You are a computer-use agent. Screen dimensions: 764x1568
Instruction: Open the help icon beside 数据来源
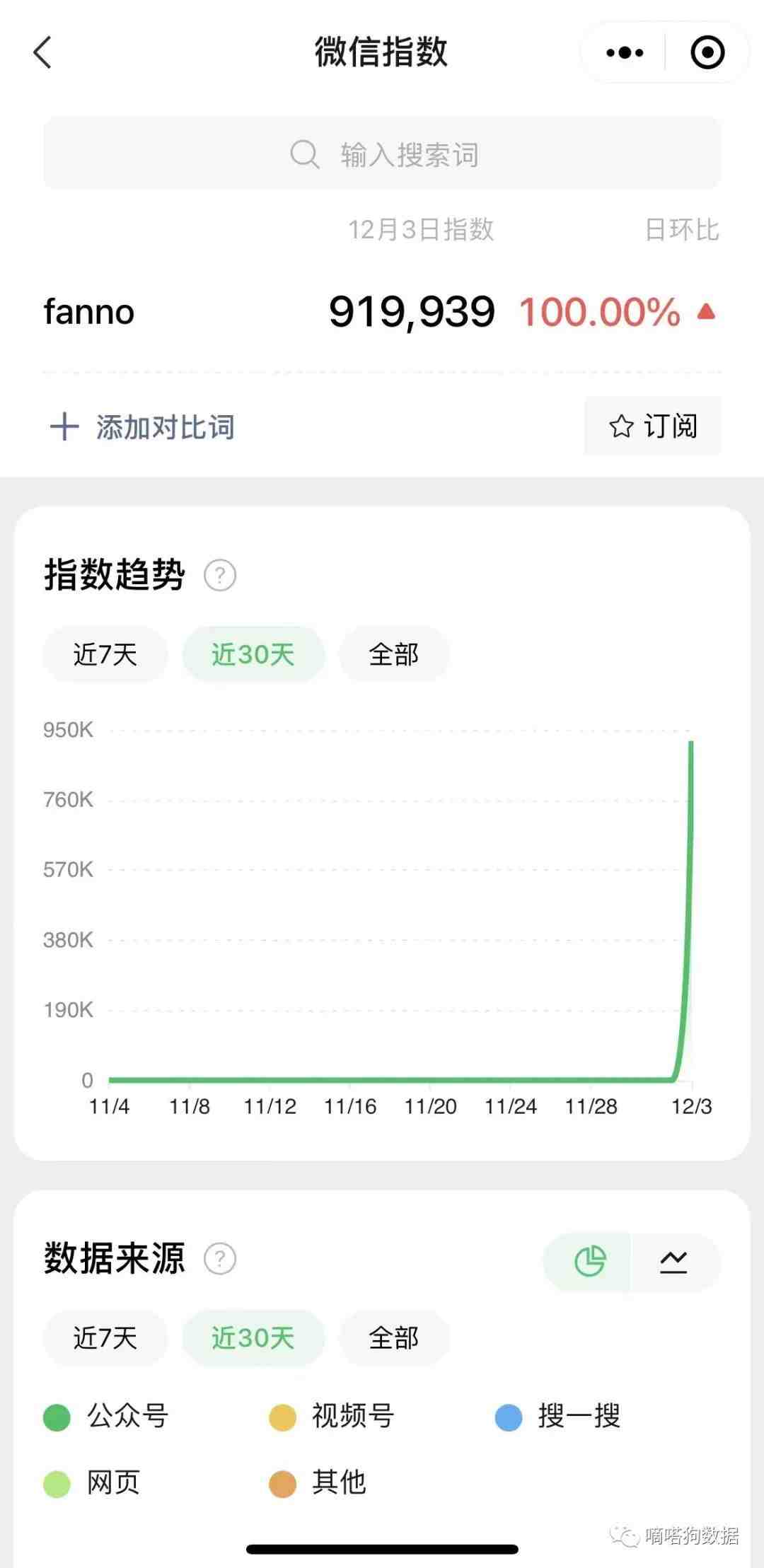click(220, 1258)
